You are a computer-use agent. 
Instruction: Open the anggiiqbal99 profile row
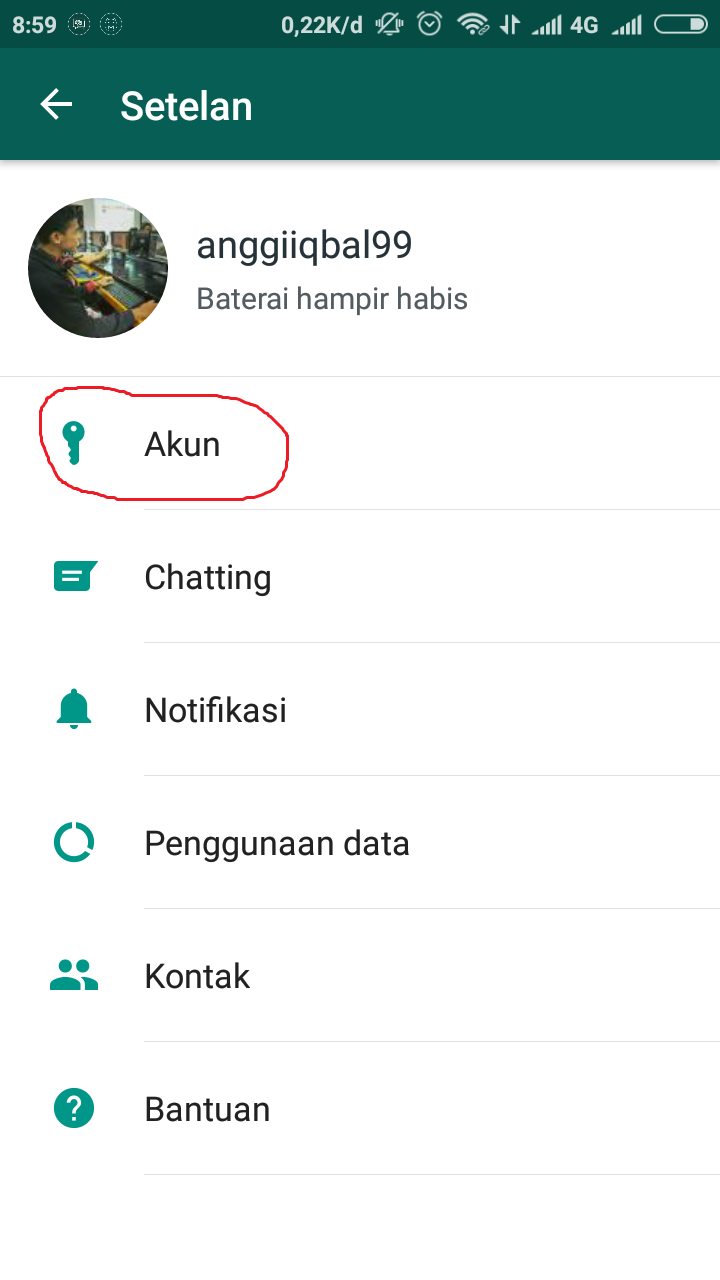(360, 268)
